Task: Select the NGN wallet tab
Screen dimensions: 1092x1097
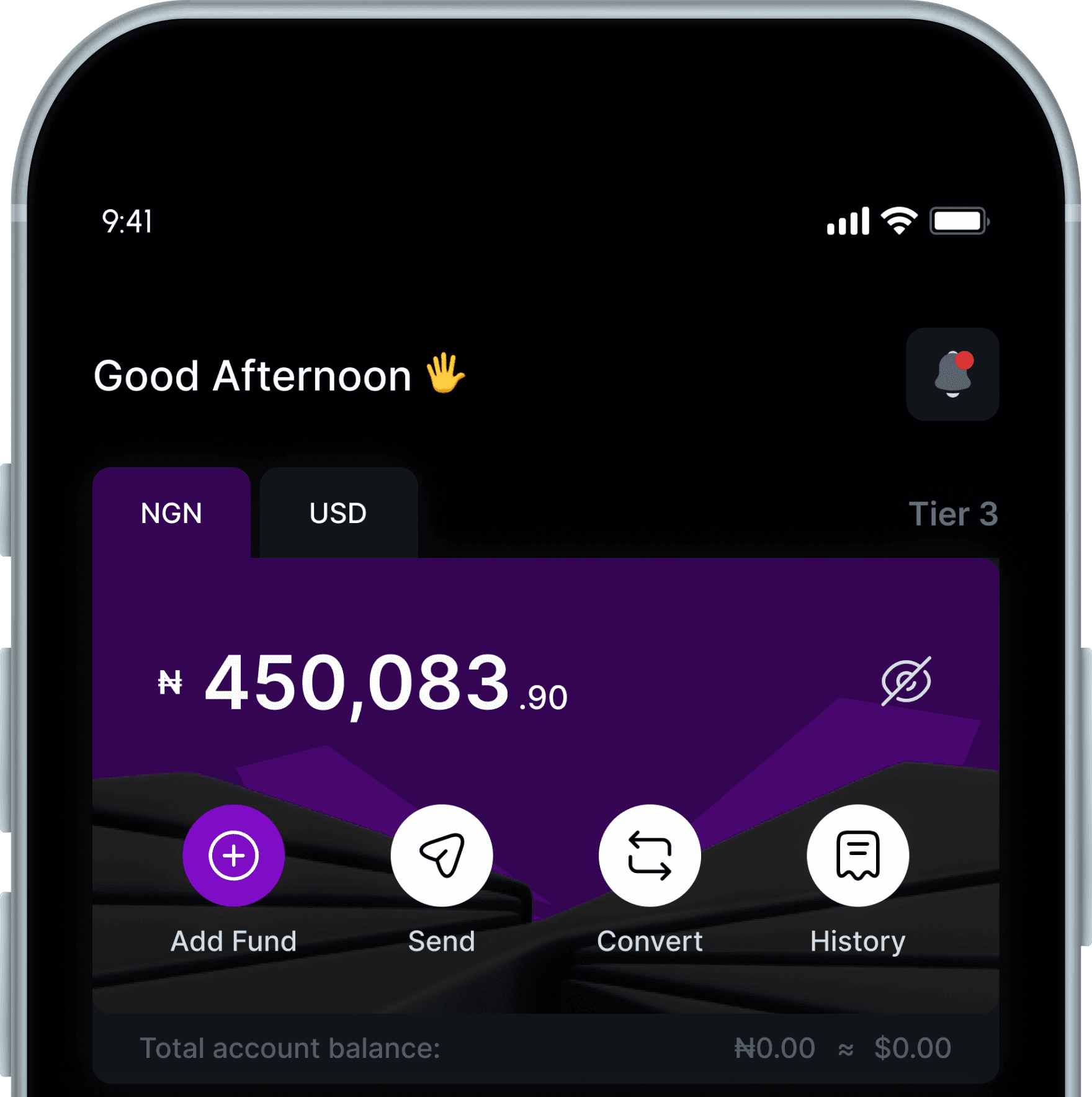Action: (x=171, y=513)
